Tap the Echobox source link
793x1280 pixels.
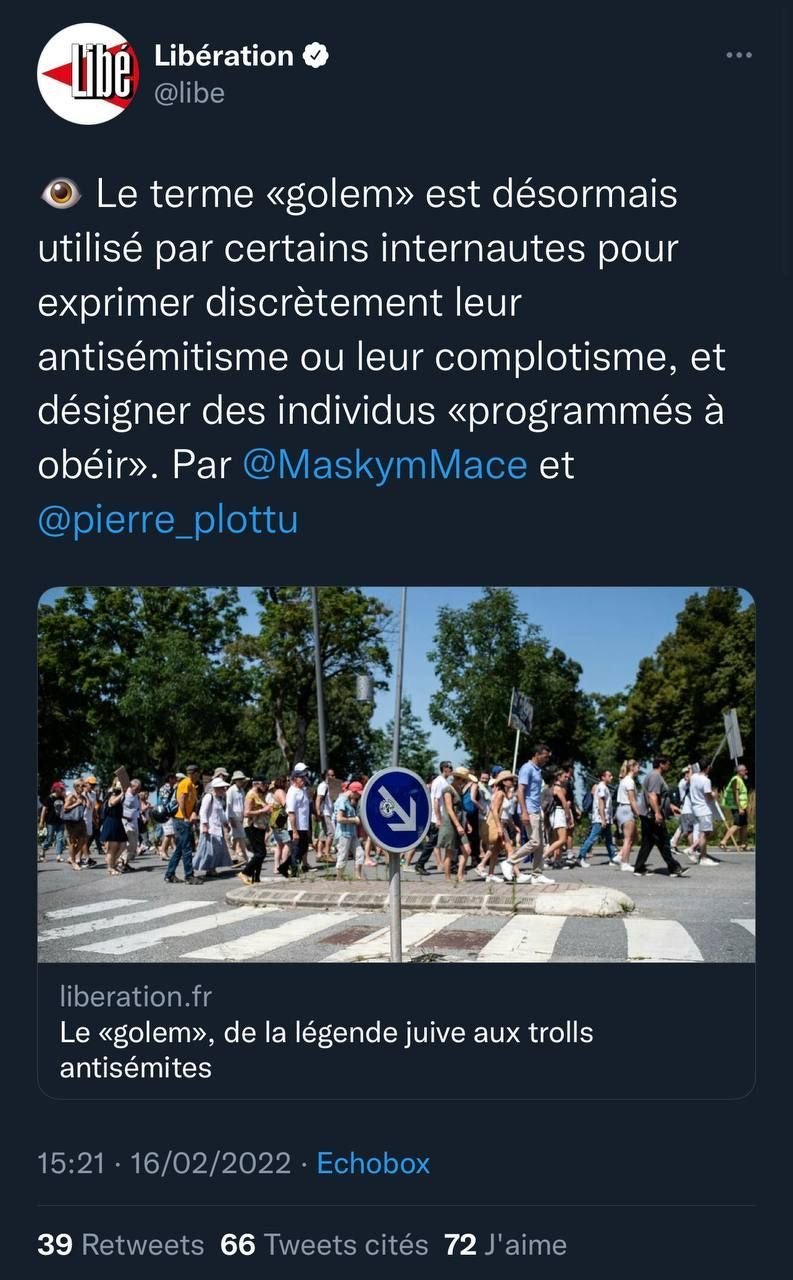(373, 1163)
